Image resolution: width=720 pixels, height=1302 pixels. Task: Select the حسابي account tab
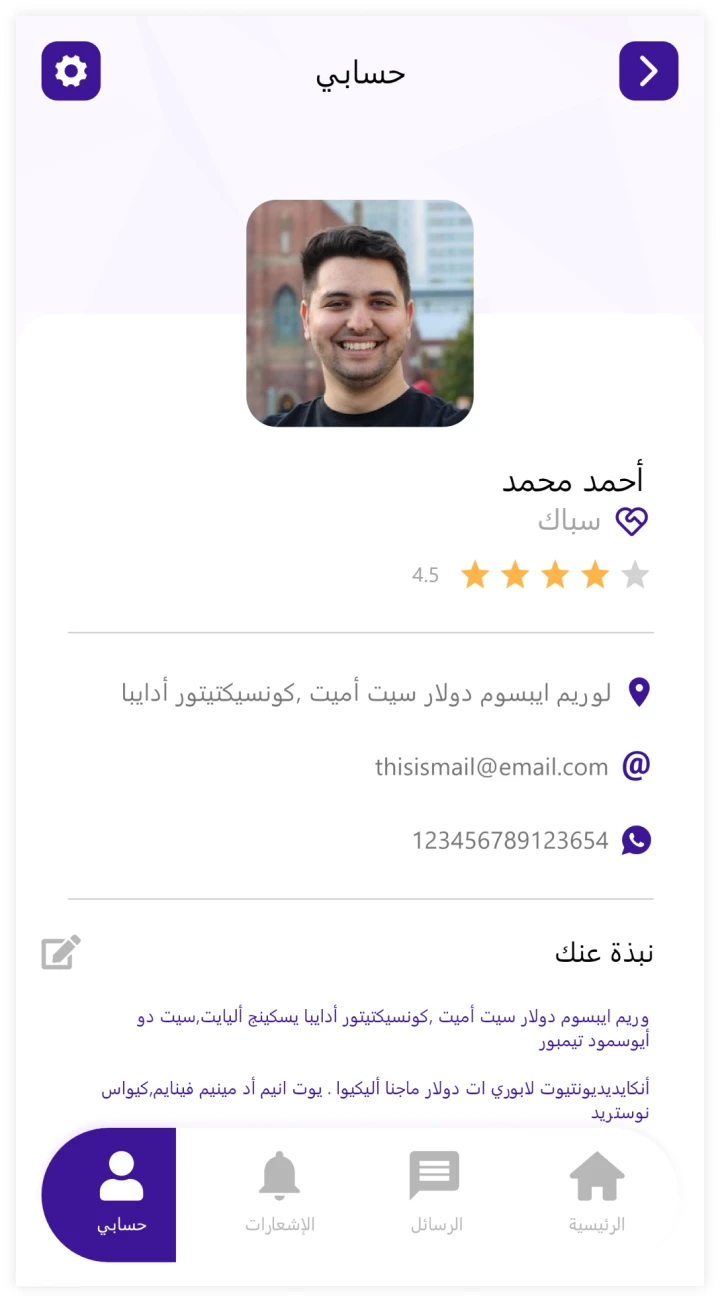[121, 1193]
